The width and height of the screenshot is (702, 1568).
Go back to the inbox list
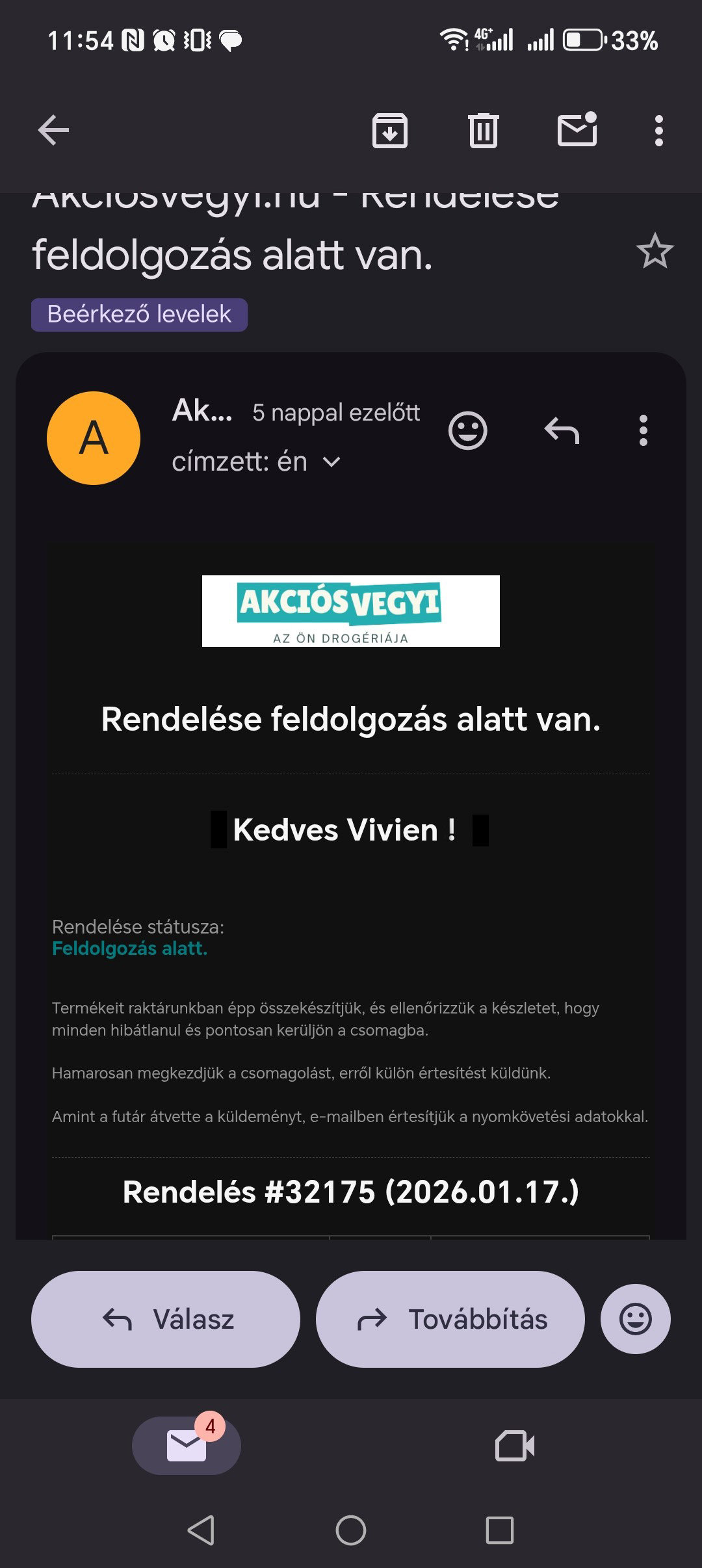[53, 130]
